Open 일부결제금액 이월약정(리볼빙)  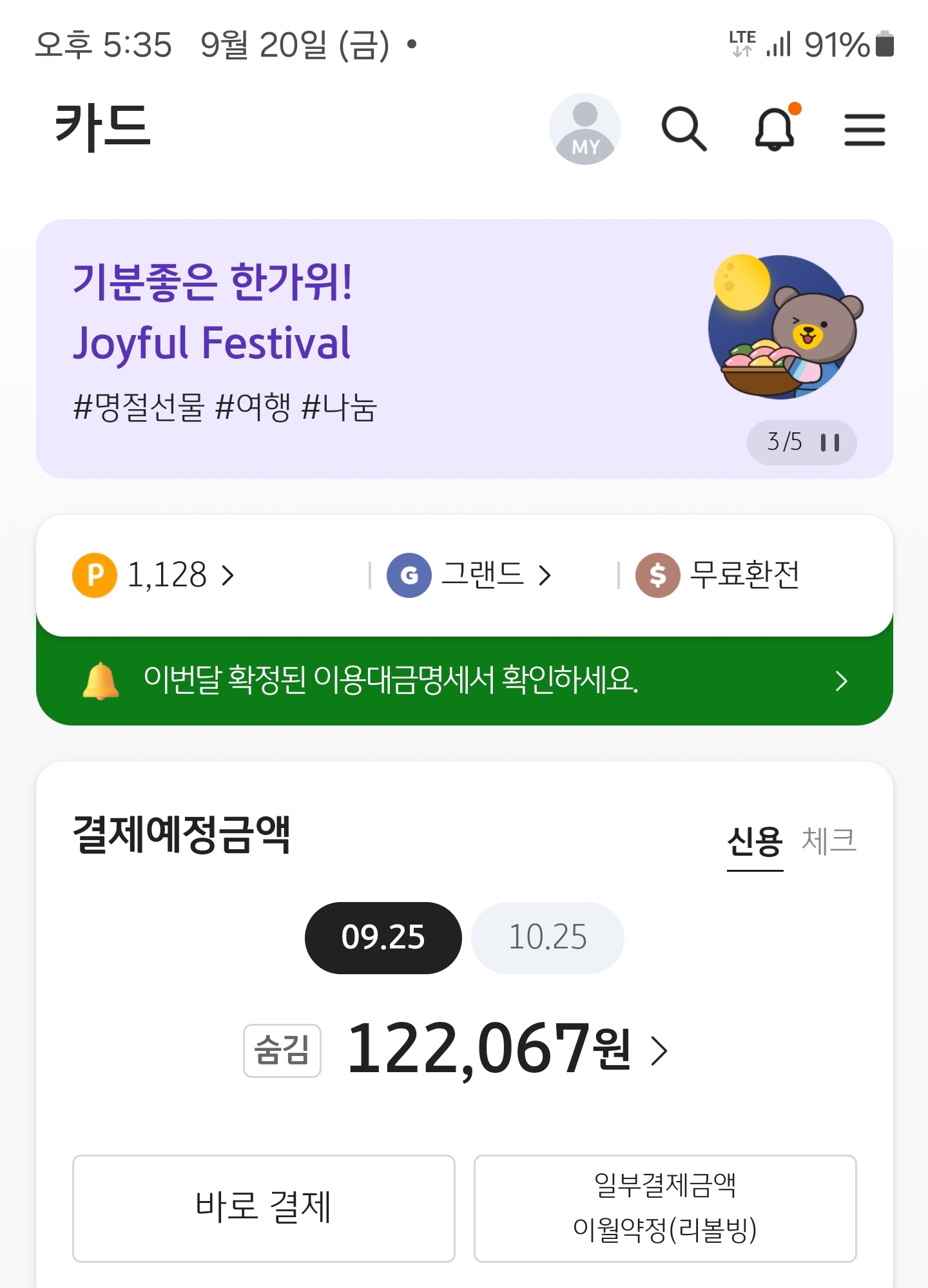pyautogui.click(x=665, y=1208)
